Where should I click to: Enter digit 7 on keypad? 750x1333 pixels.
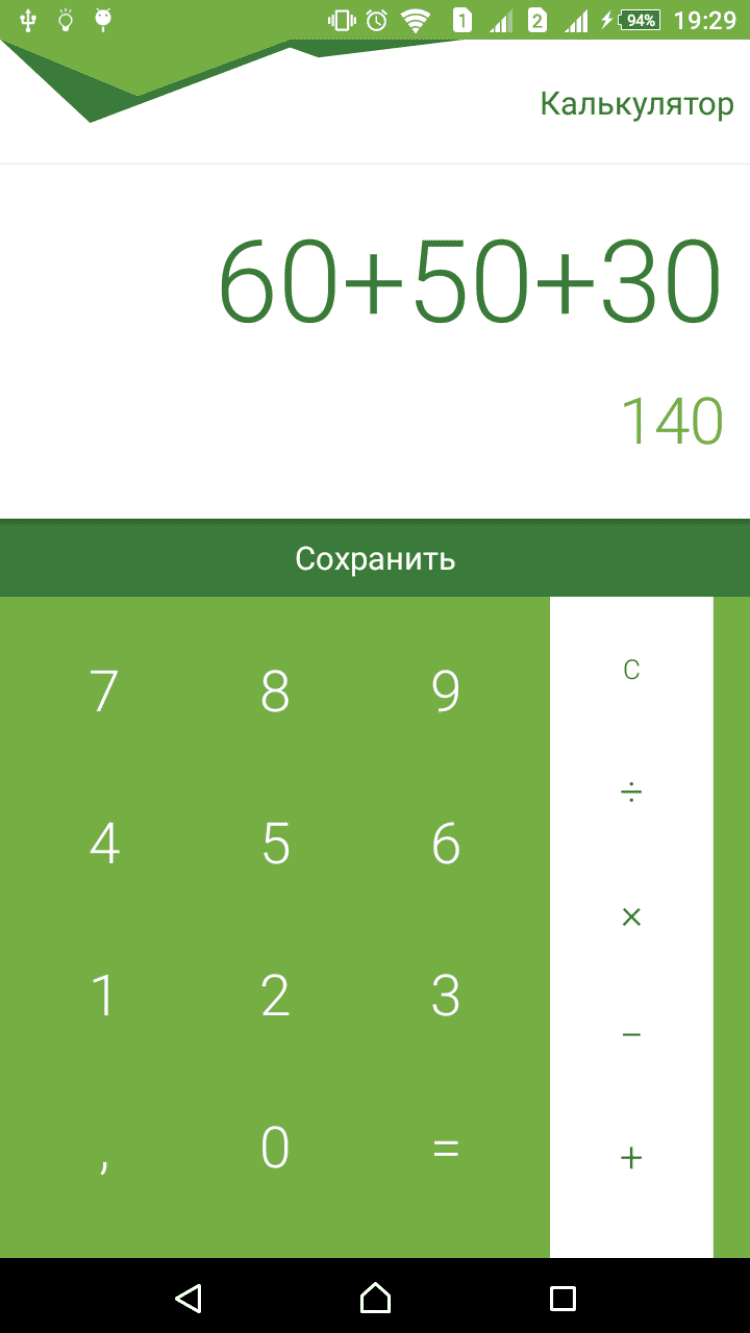pos(104,690)
